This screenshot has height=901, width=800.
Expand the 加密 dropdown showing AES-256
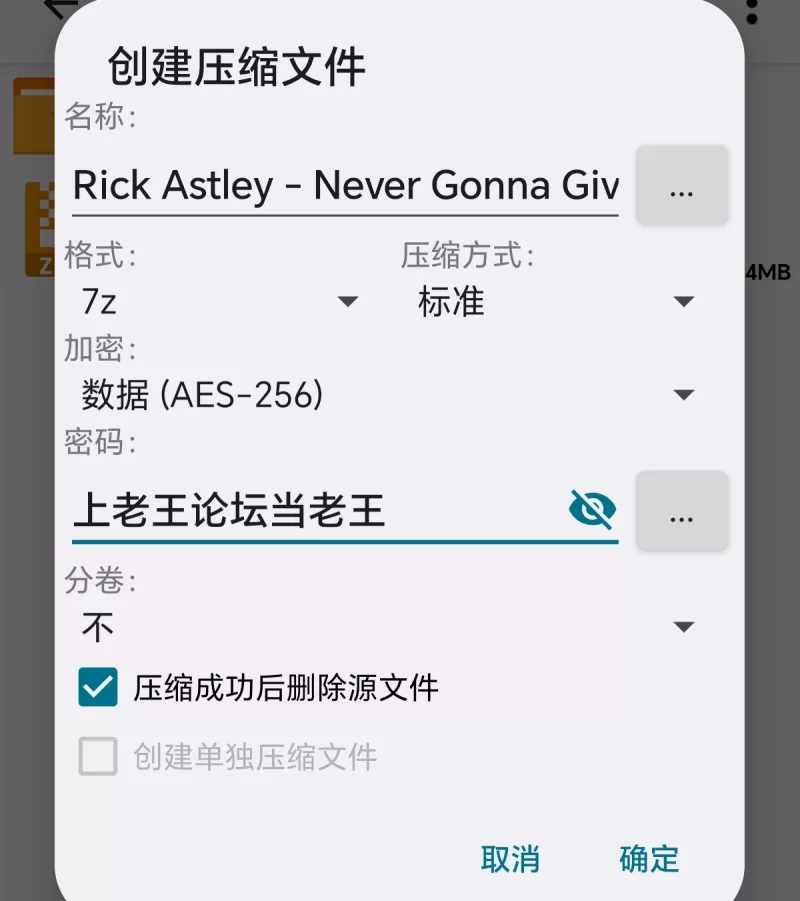[x=387, y=396]
